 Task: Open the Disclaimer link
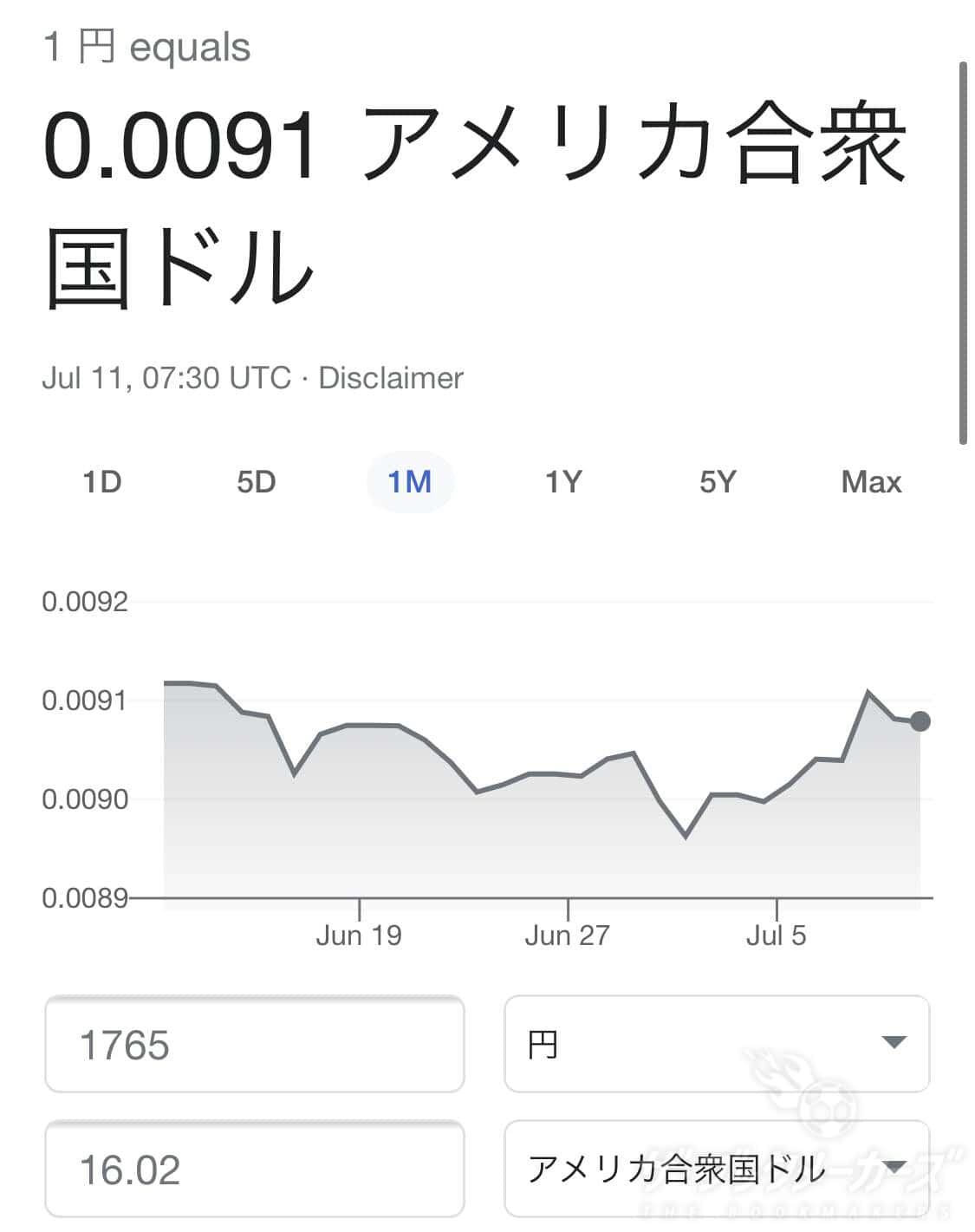point(391,377)
